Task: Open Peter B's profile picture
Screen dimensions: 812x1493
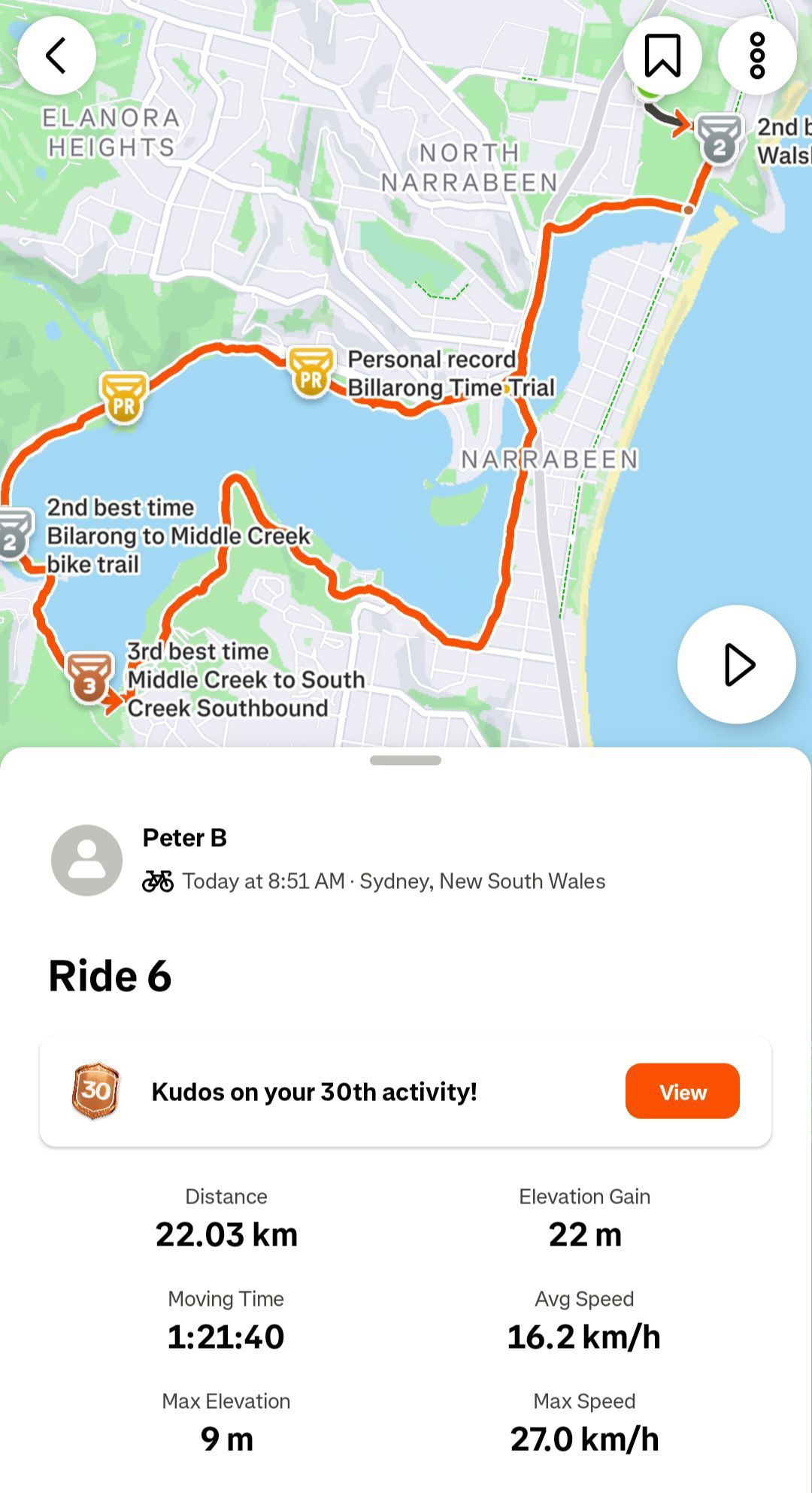Action: tap(86, 860)
